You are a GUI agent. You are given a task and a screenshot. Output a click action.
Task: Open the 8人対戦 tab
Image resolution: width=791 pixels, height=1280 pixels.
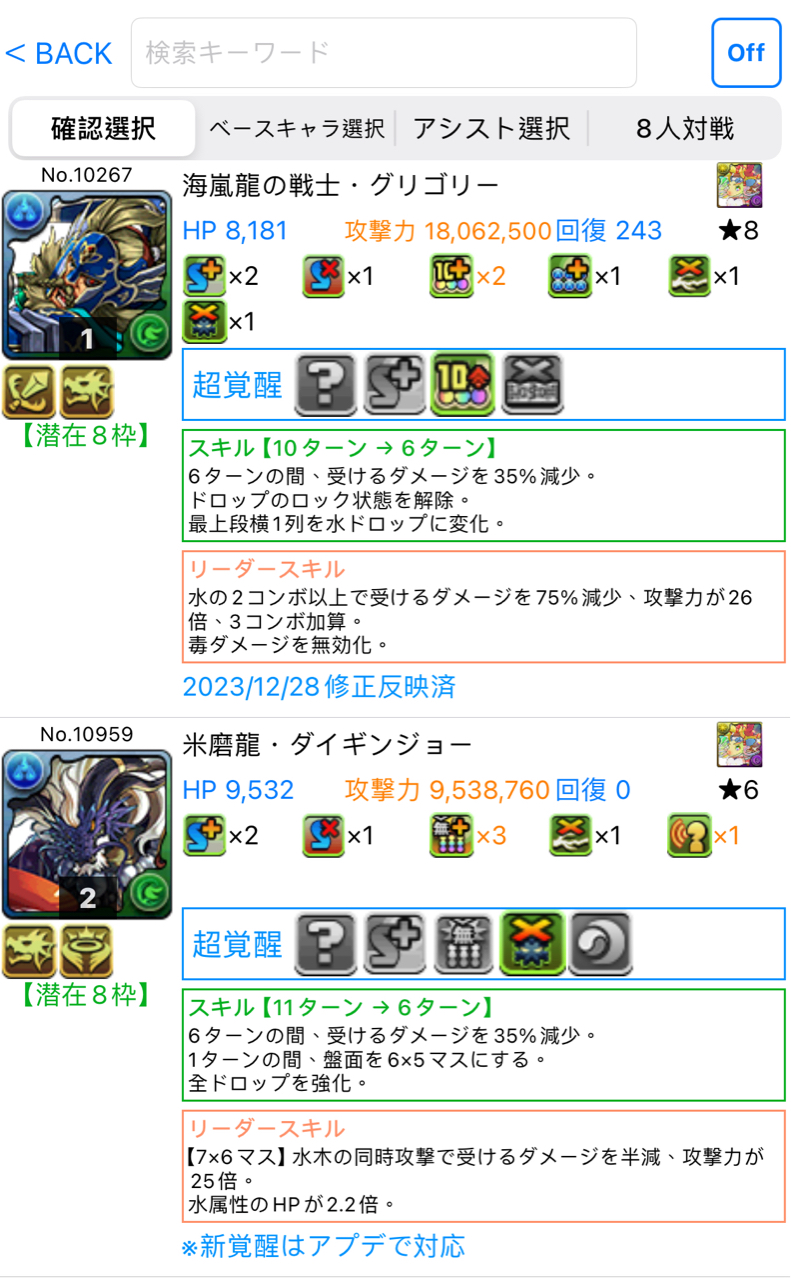coord(685,128)
